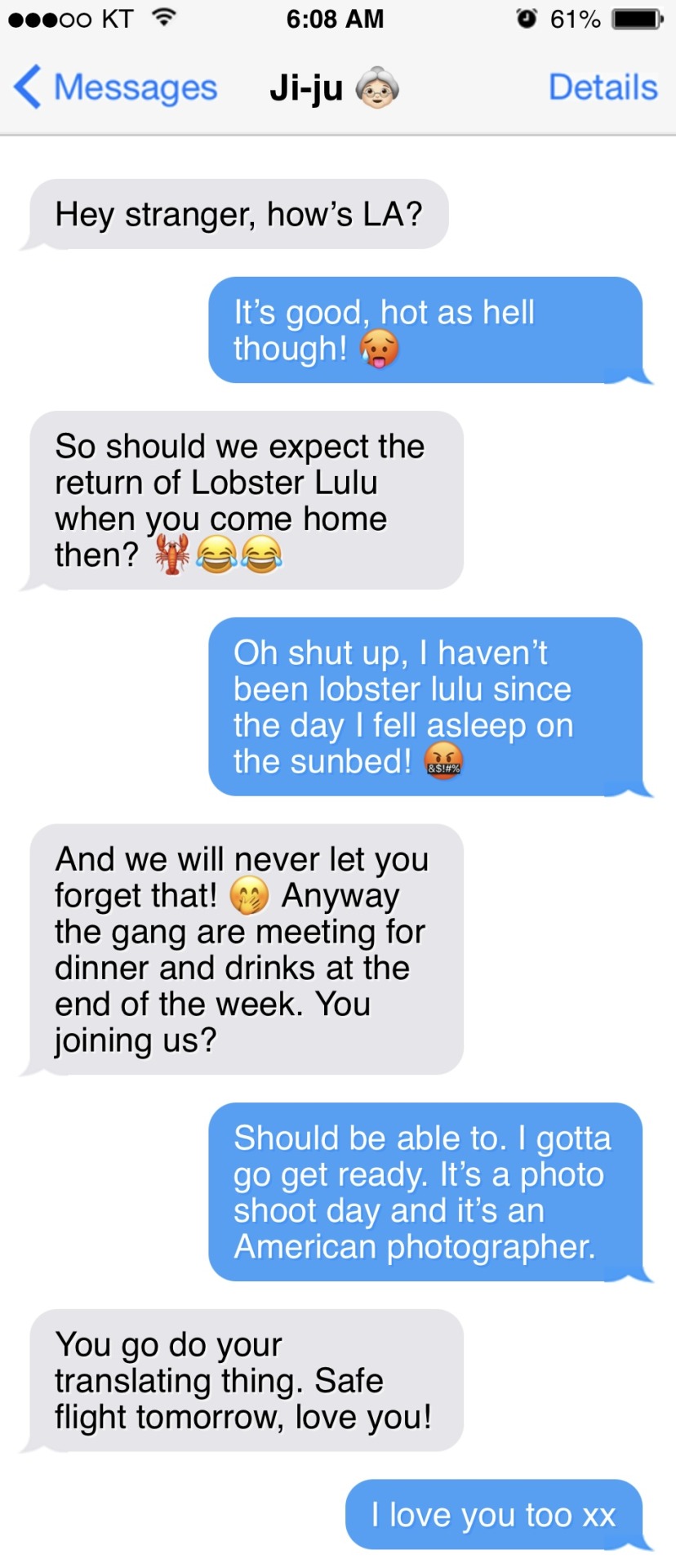The image size is (676, 1568).
Task: Go back to Messages list
Action: click(116, 87)
